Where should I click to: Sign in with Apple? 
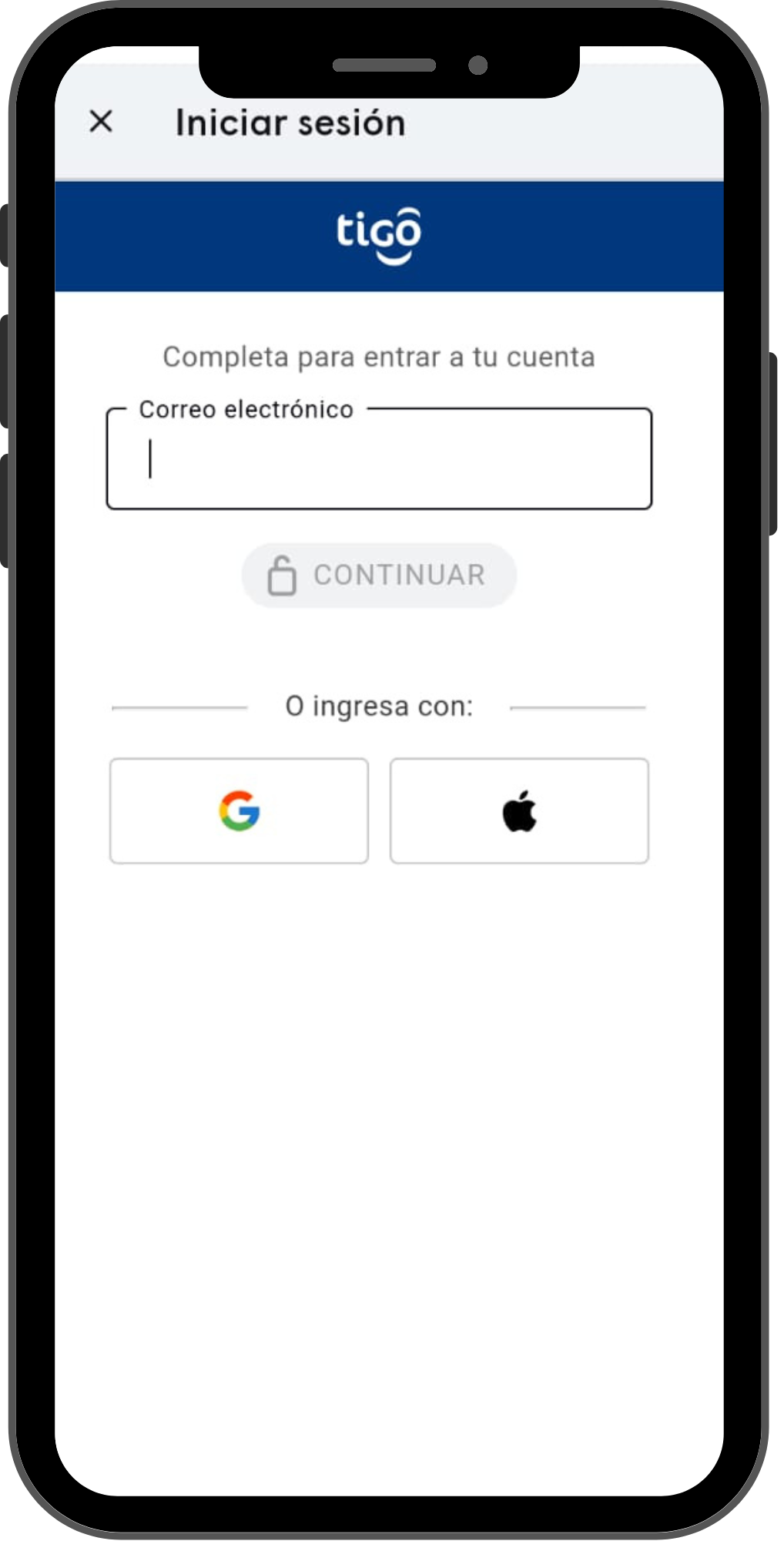click(519, 811)
